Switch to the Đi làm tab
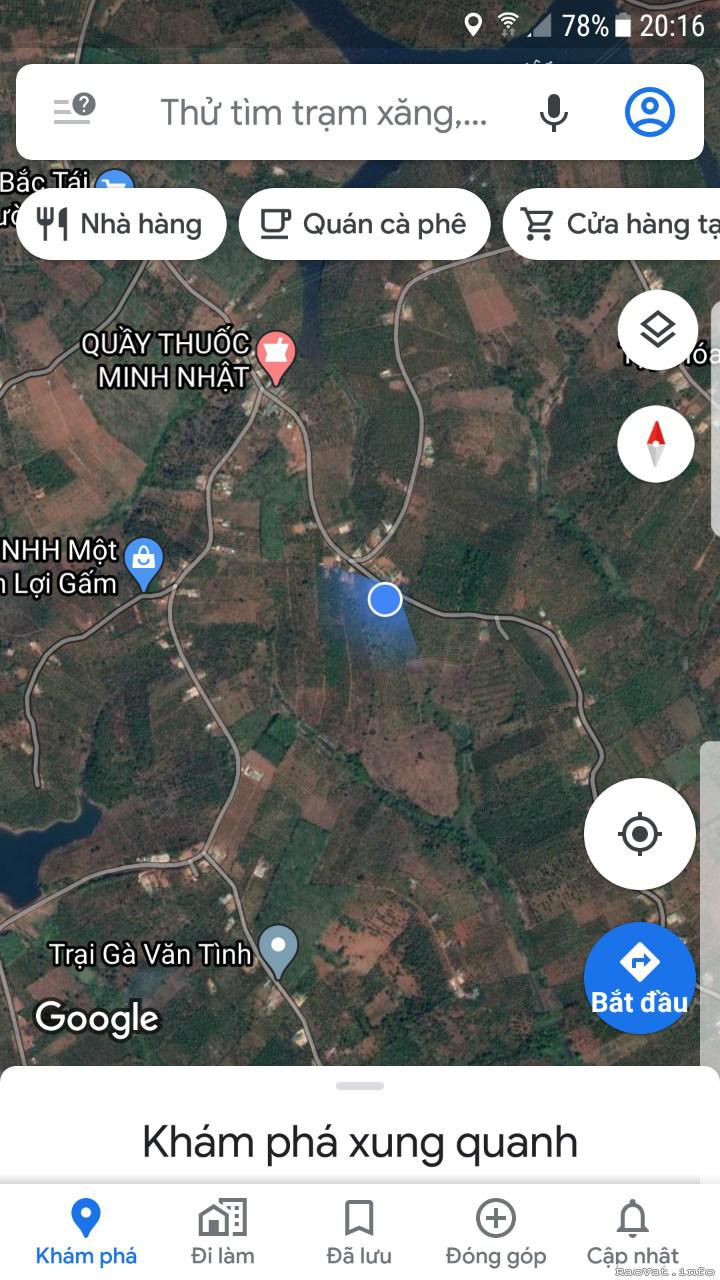The height and width of the screenshot is (1280, 720). (x=222, y=1229)
